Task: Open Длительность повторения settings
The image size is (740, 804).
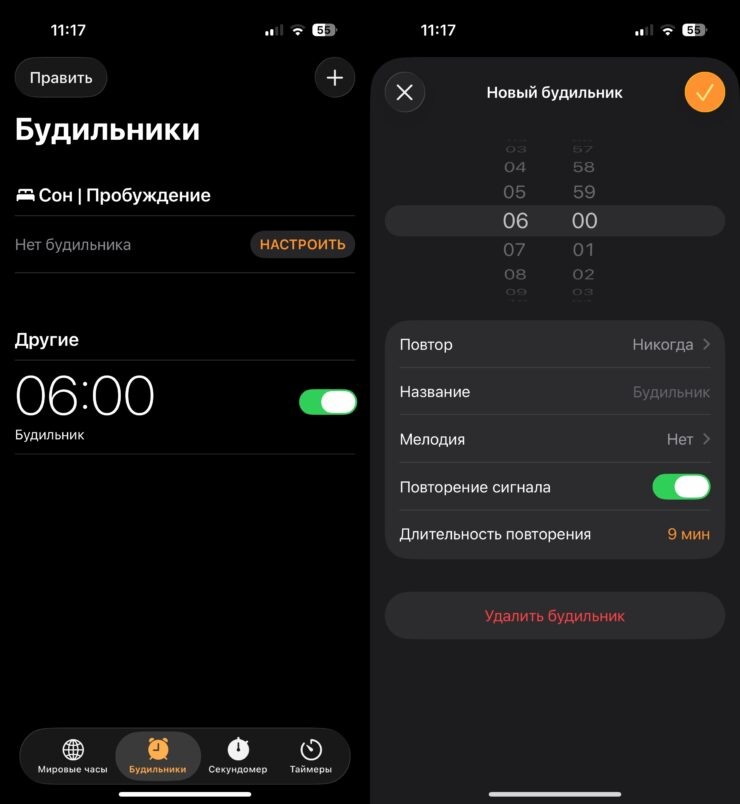Action: [555, 534]
